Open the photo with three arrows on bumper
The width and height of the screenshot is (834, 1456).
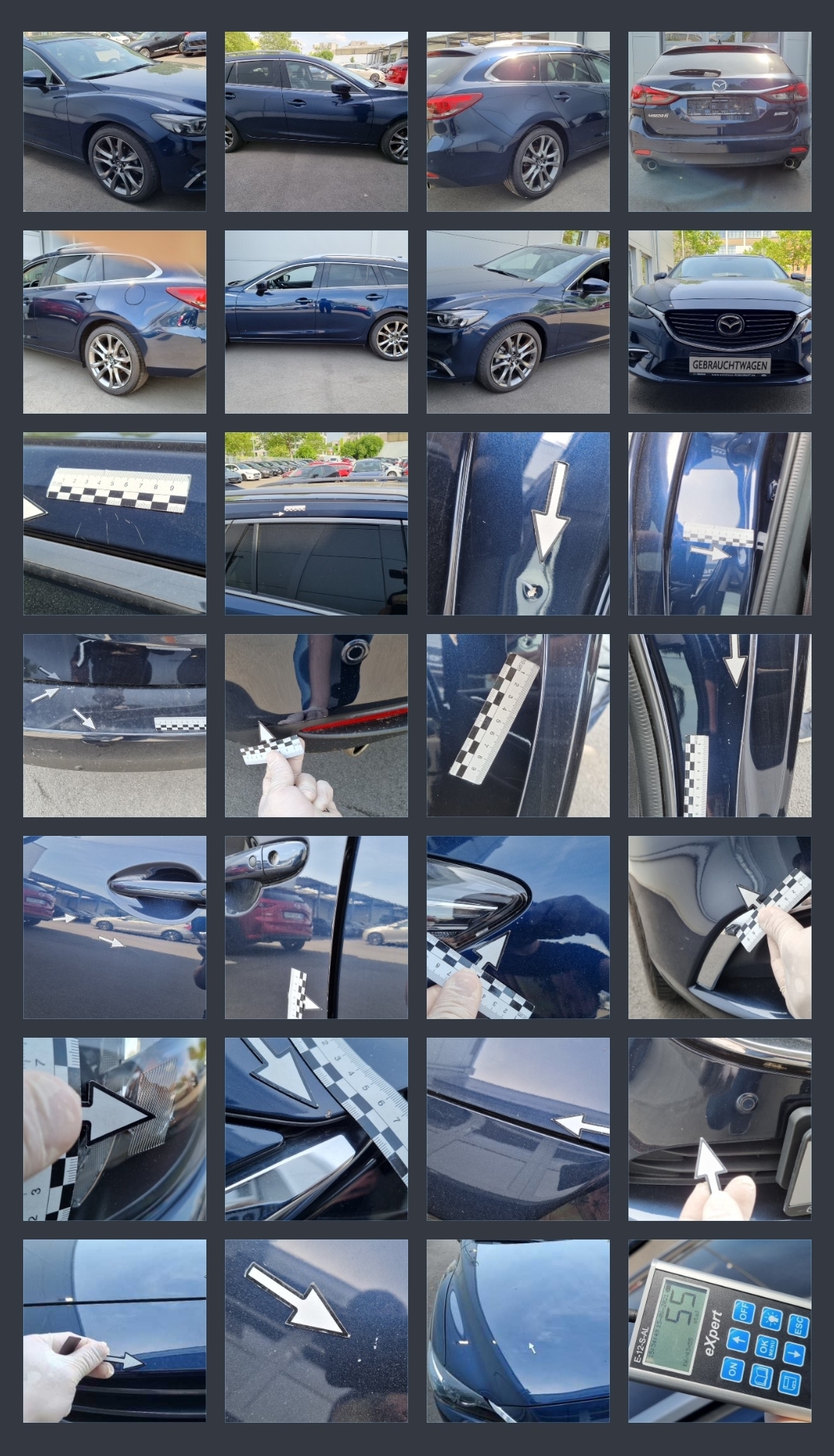[x=114, y=725]
